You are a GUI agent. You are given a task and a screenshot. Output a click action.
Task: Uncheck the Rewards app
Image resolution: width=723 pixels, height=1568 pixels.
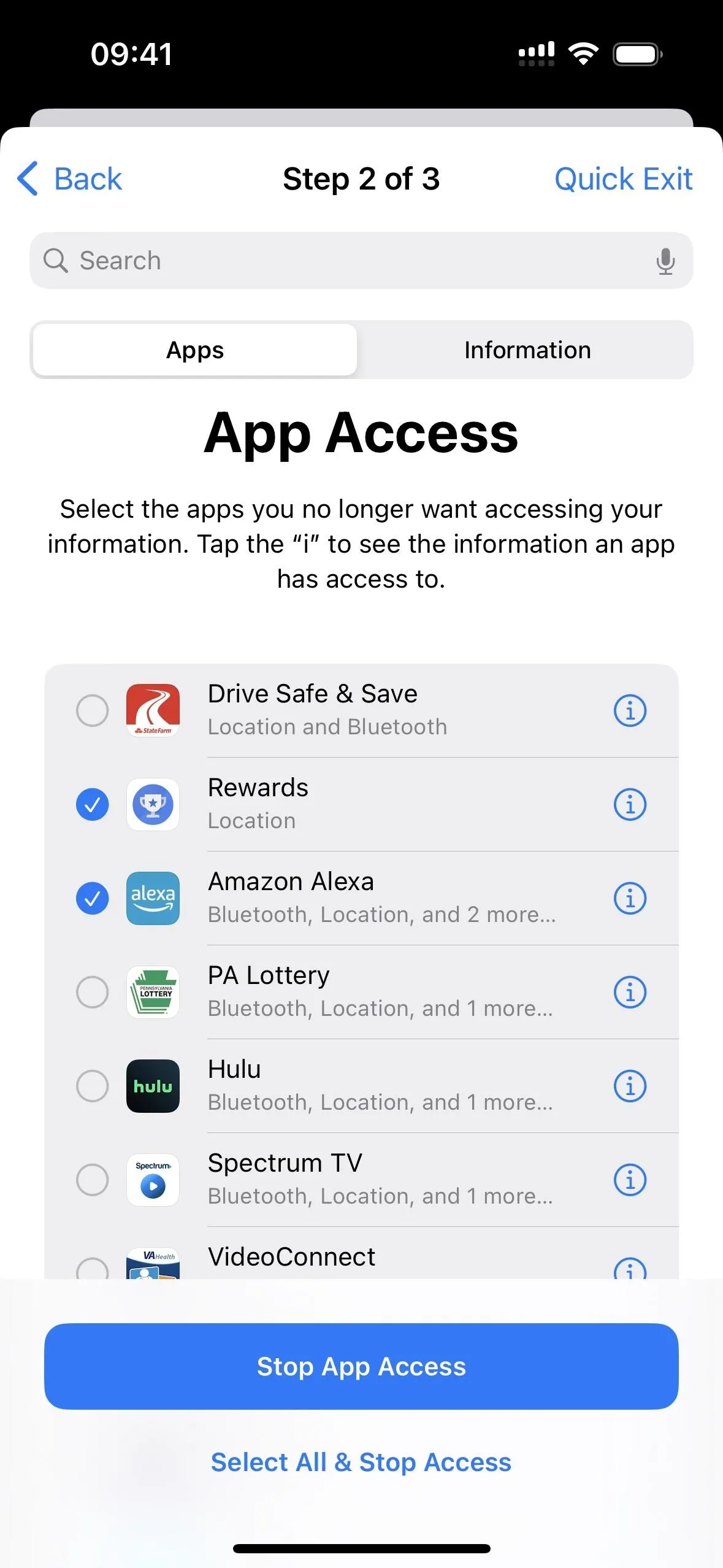[x=93, y=804]
